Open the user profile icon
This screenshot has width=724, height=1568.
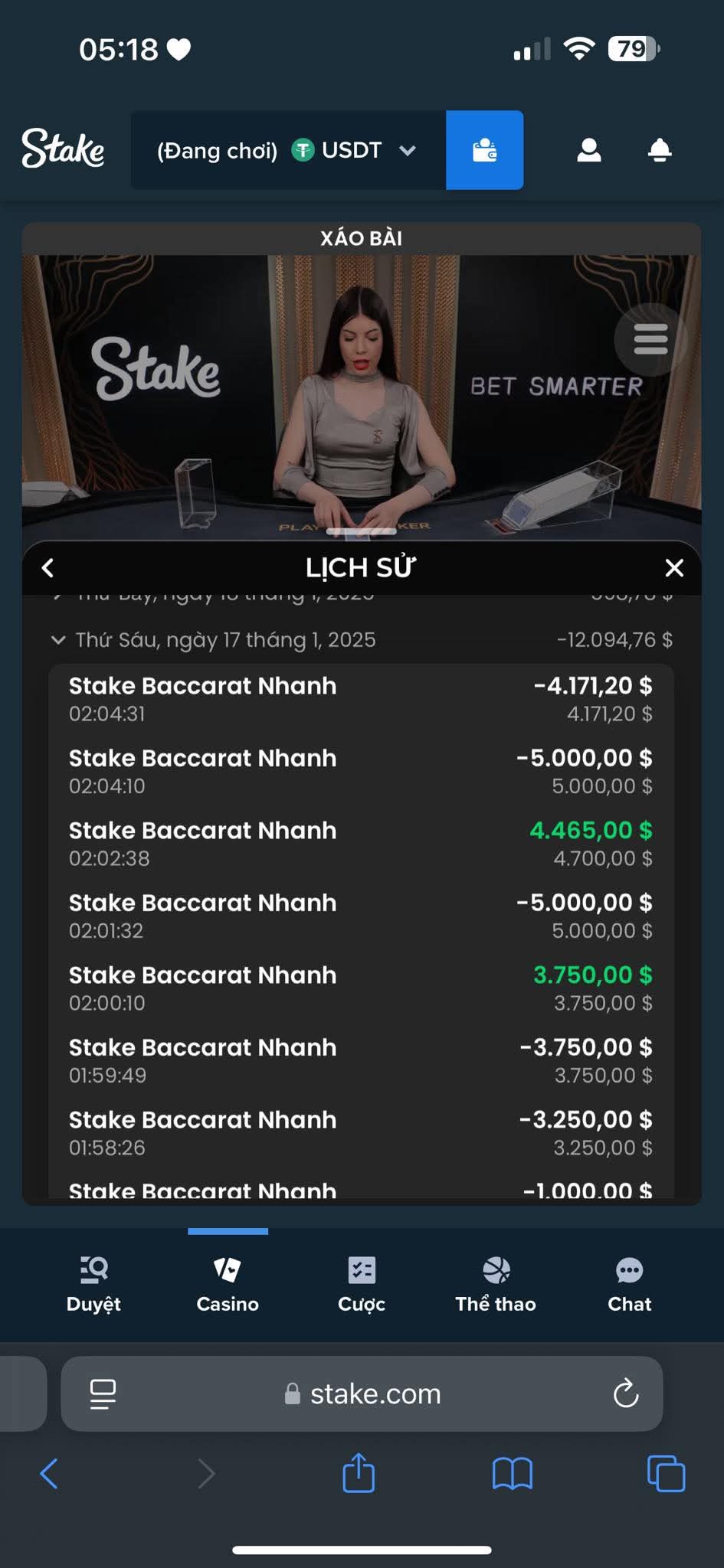coord(588,150)
